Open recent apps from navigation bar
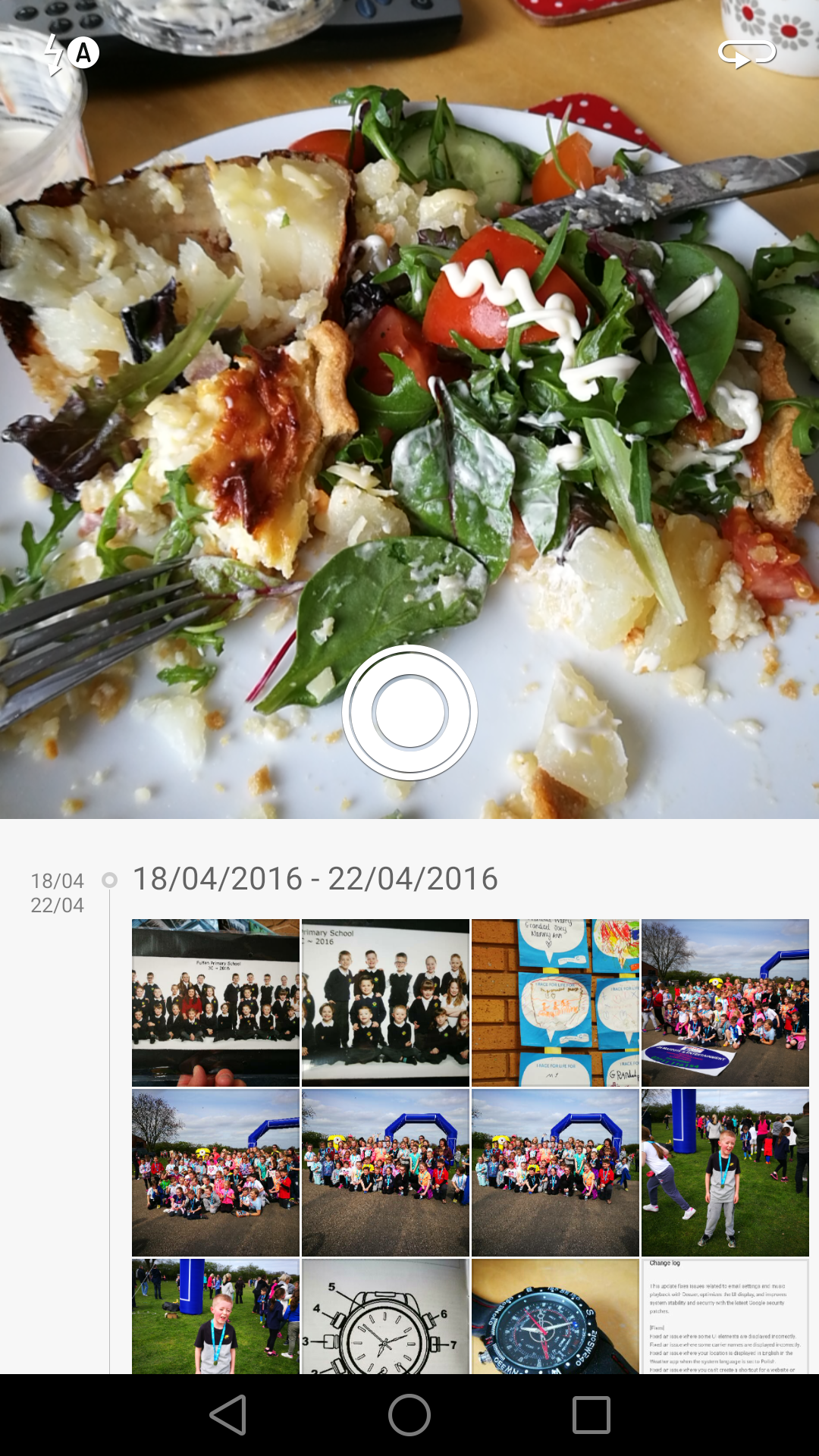Screen dimensions: 819x1456 click(x=591, y=1415)
